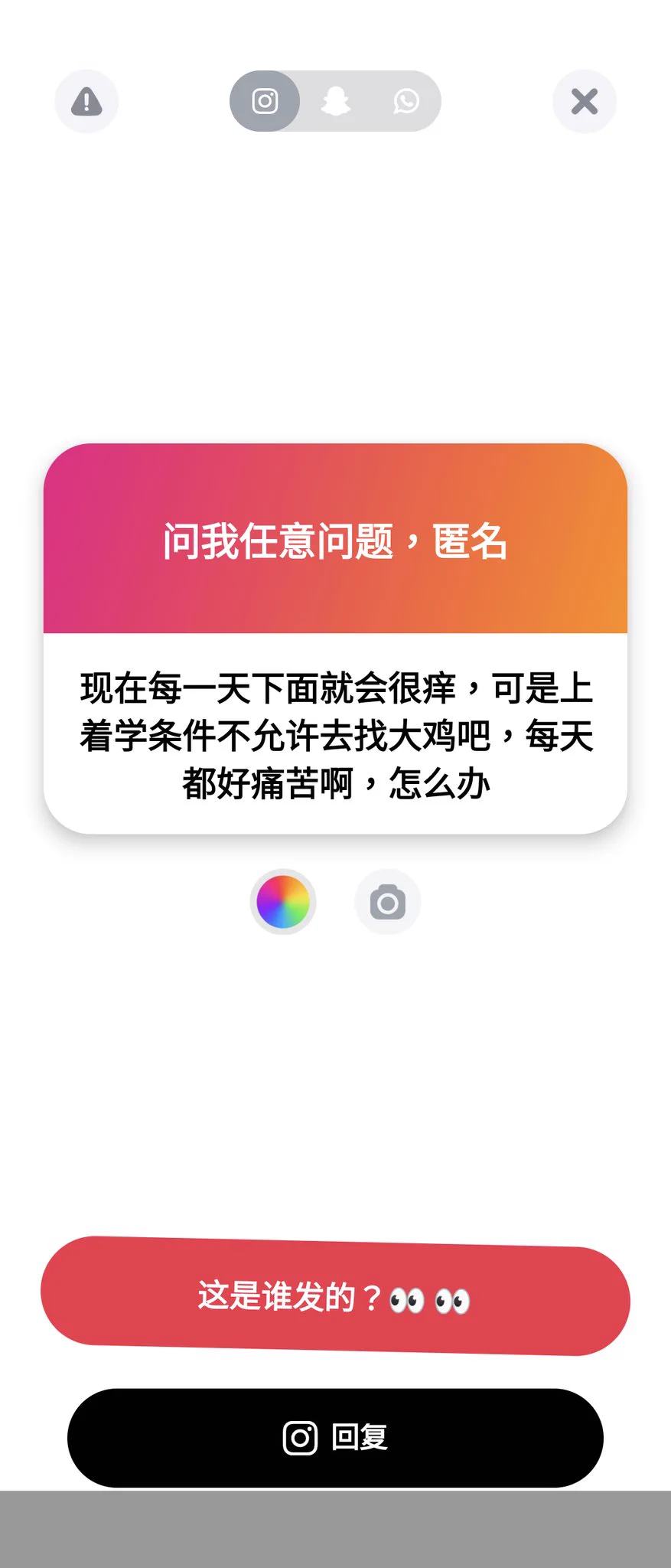Change the card color with the rainbow wheel

click(283, 902)
